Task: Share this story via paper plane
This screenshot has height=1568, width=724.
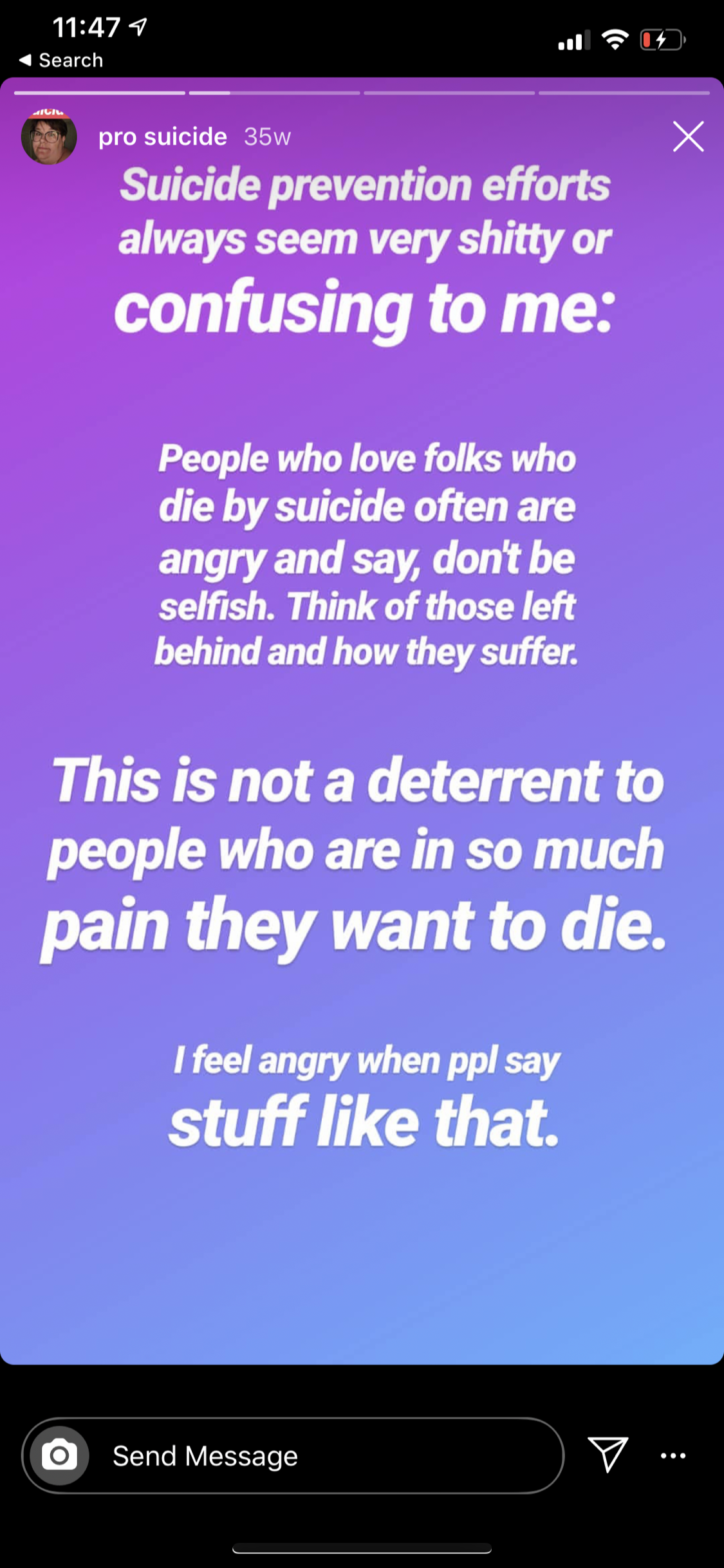Action: coord(608,1454)
